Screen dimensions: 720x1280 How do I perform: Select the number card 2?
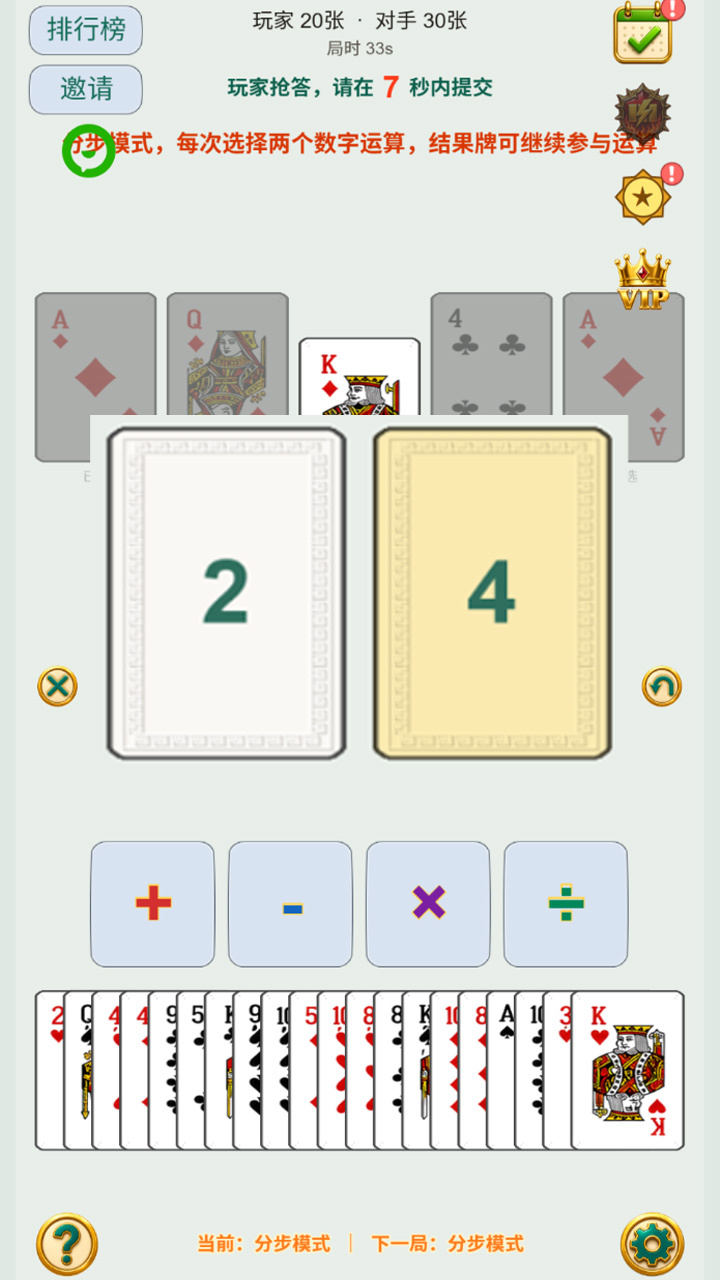227,593
